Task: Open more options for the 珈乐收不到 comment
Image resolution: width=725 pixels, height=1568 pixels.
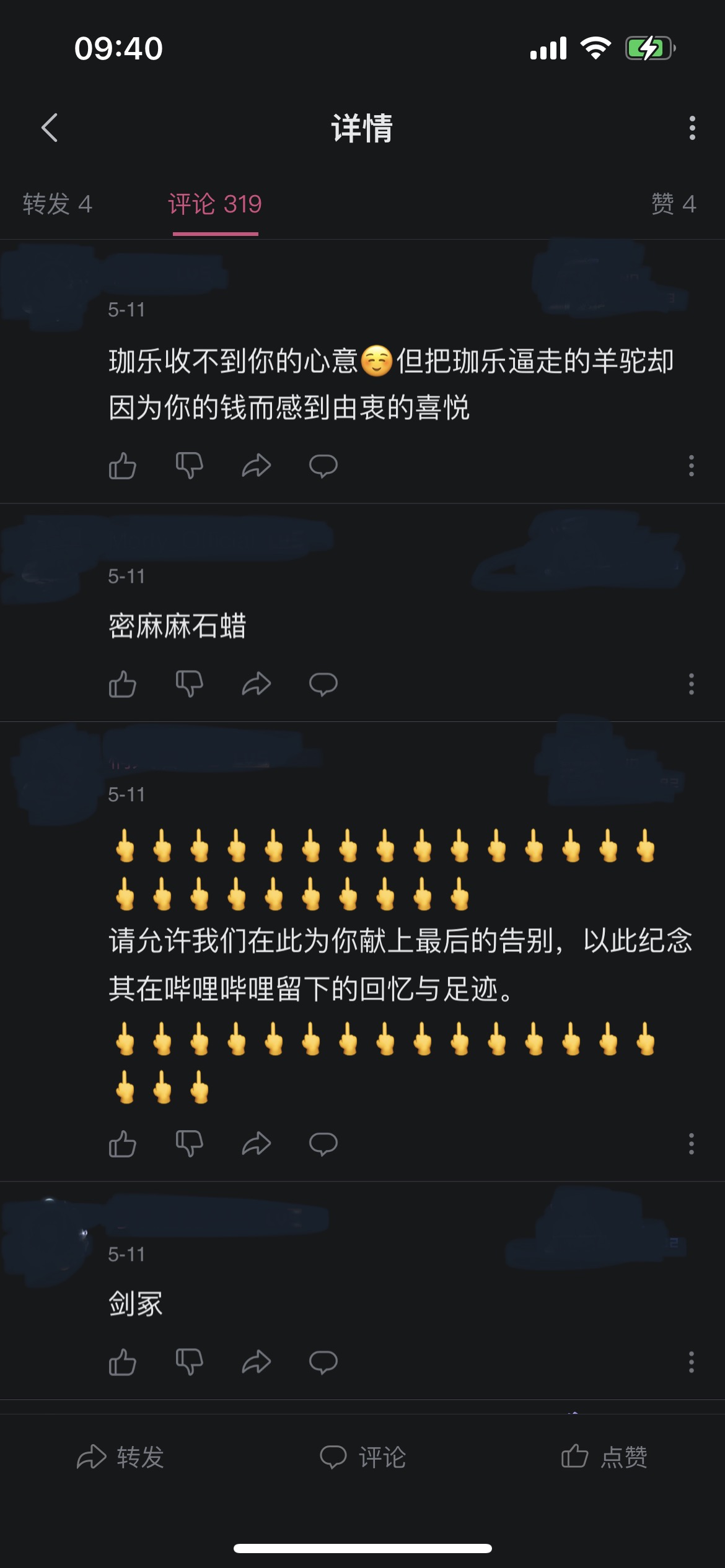Action: (691, 466)
